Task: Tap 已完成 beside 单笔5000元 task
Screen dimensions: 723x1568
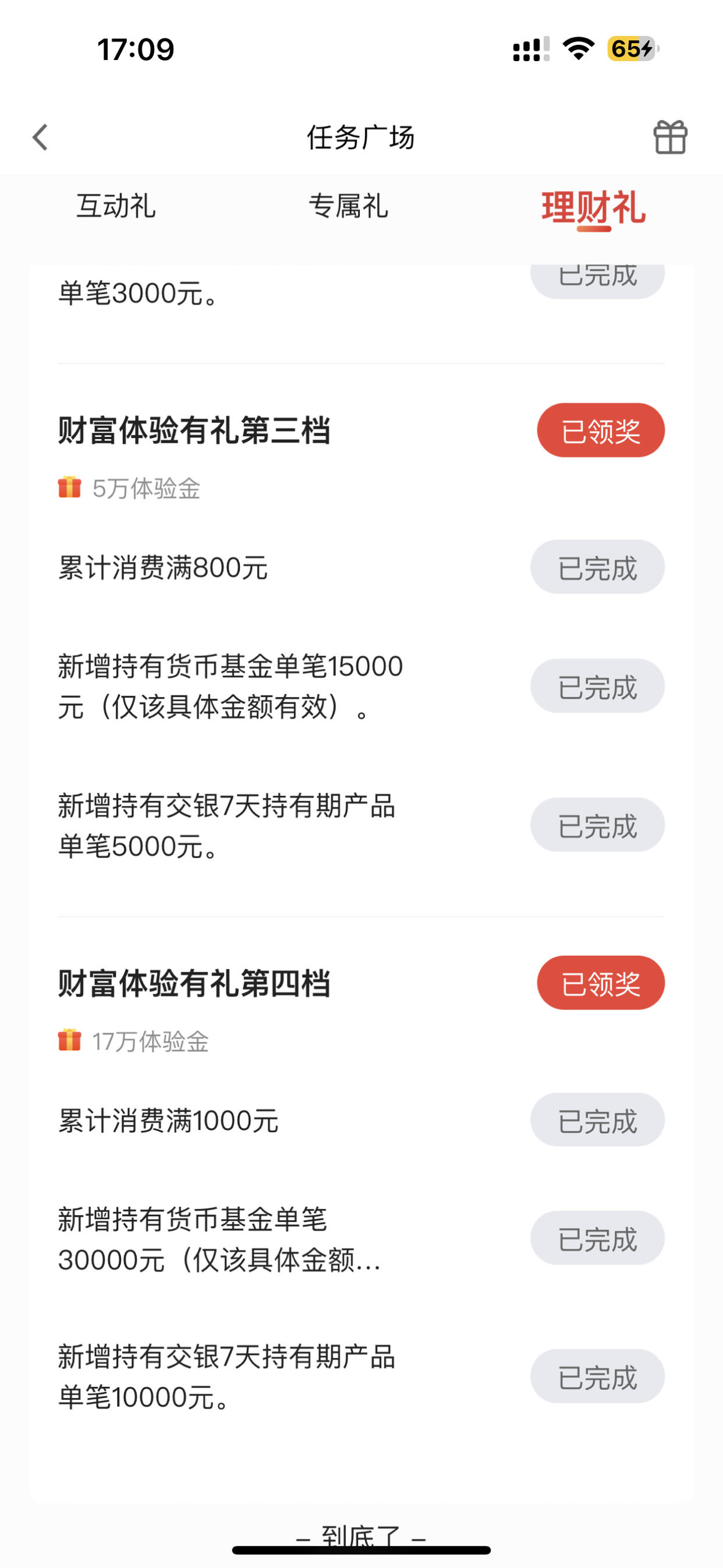Action: click(x=597, y=825)
